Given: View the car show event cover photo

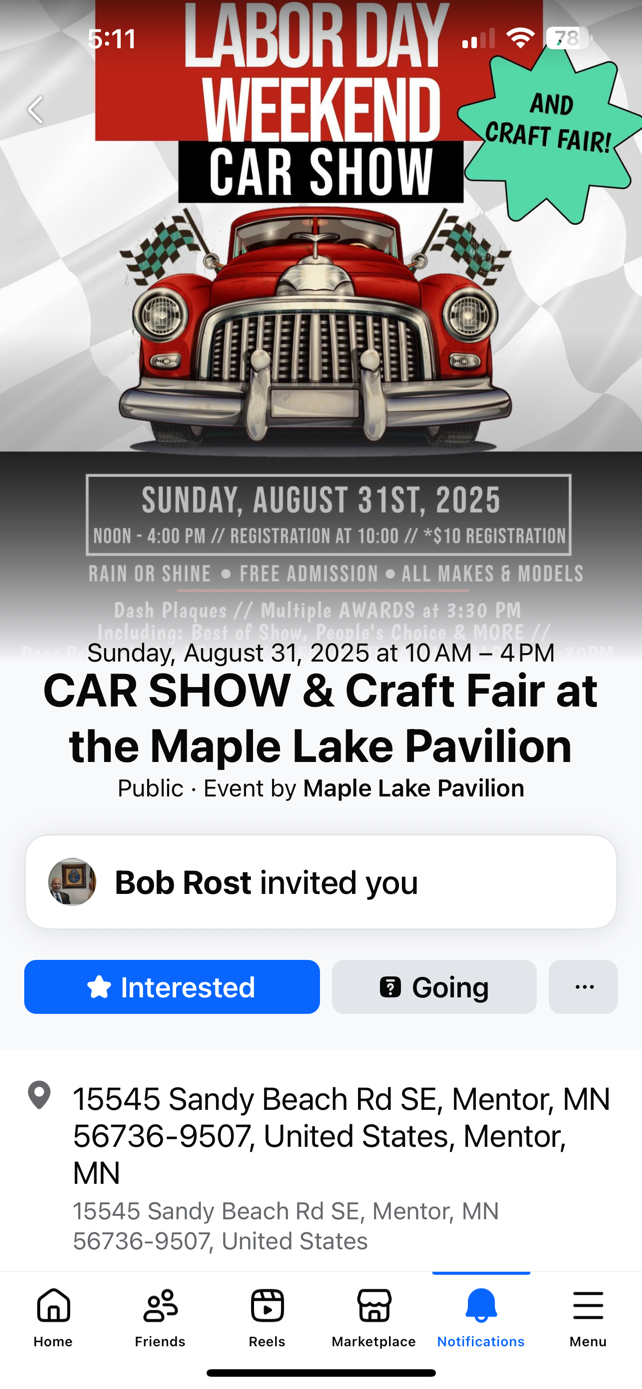Looking at the screenshot, I should (x=321, y=330).
